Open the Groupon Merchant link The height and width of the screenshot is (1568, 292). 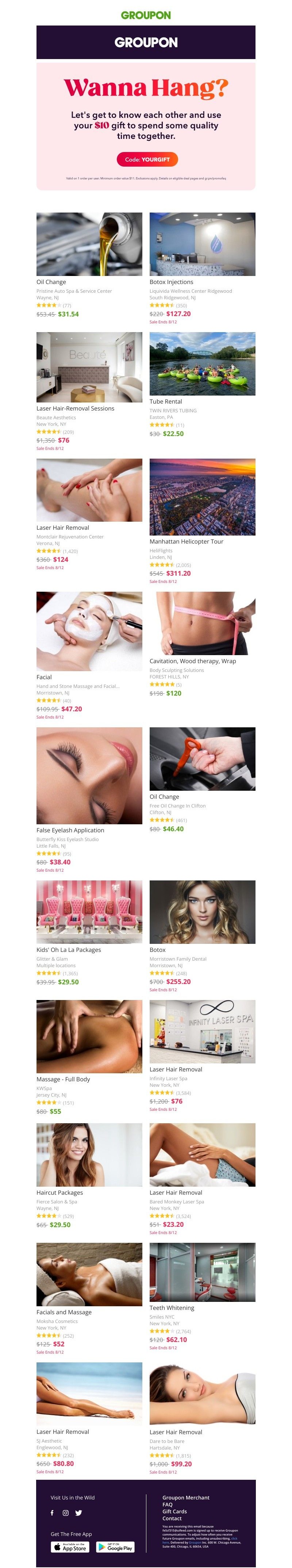tap(185, 1497)
